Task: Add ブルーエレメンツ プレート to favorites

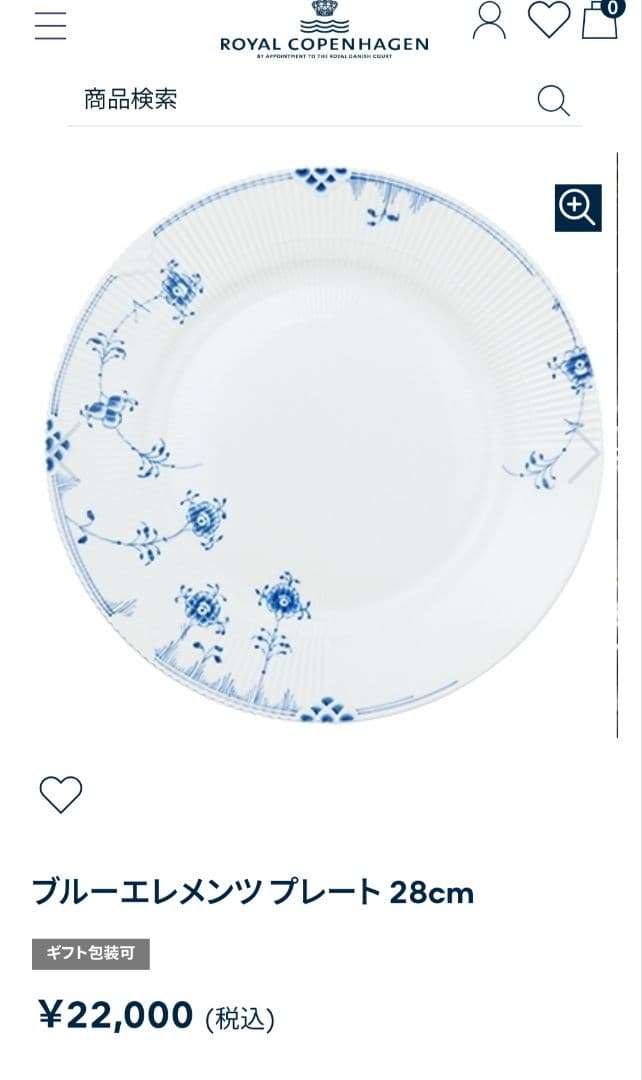Action: coord(60,794)
